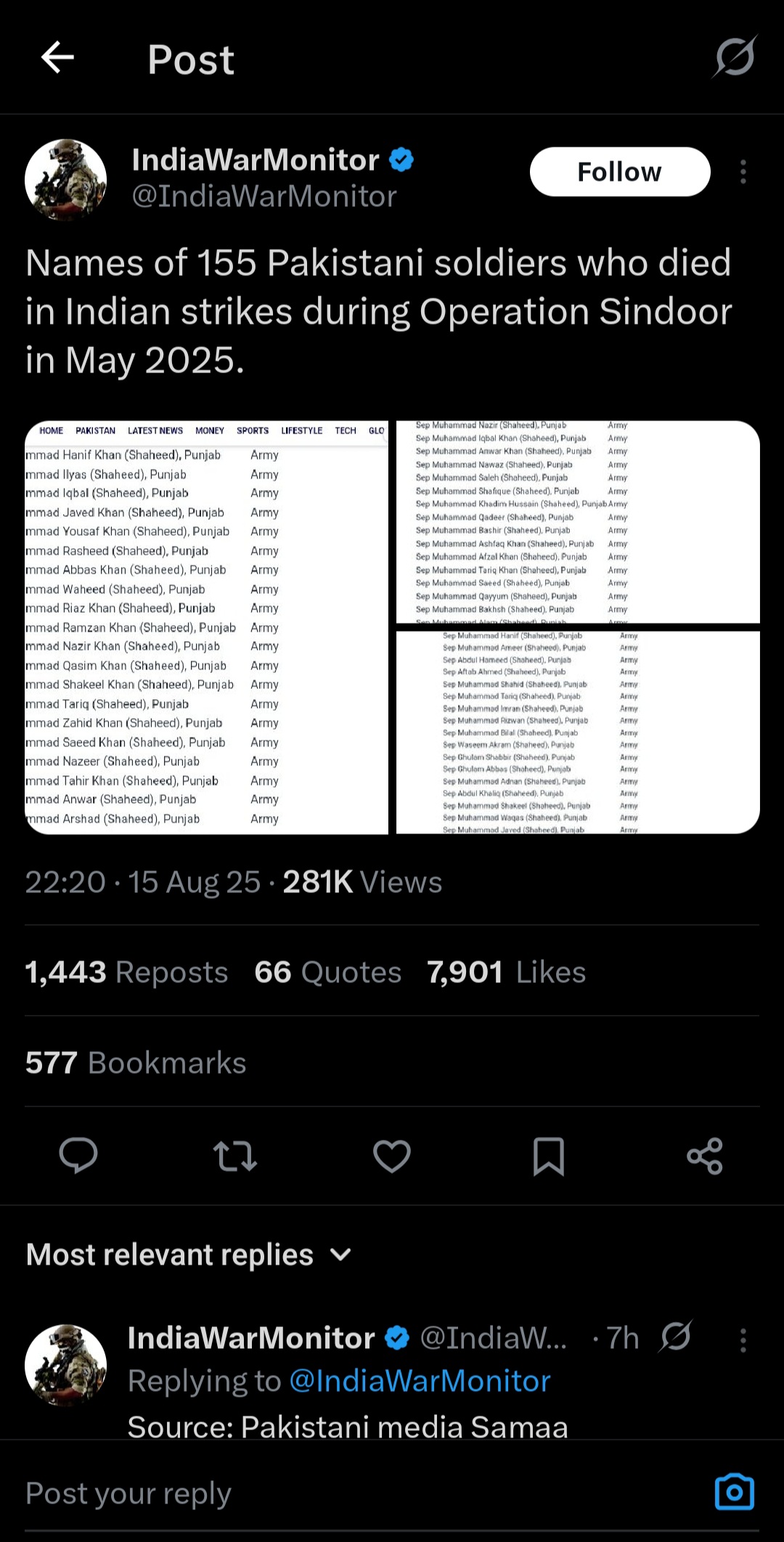Bookmark this post
The height and width of the screenshot is (1542, 784).
(x=549, y=1156)
